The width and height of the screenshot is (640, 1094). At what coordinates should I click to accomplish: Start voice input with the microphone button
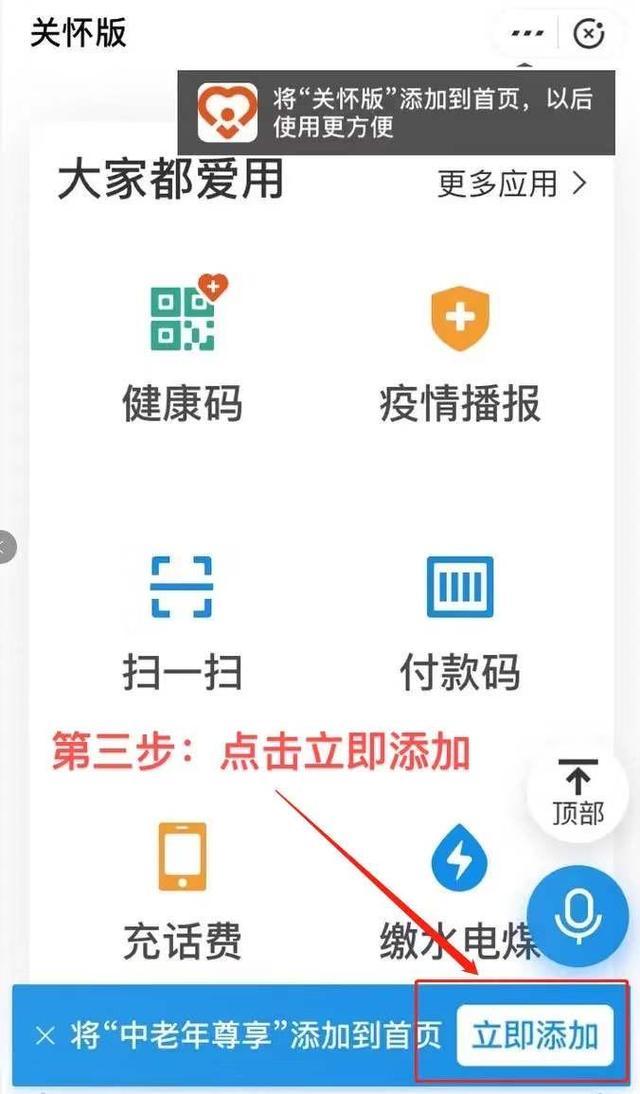coord(578,916)
